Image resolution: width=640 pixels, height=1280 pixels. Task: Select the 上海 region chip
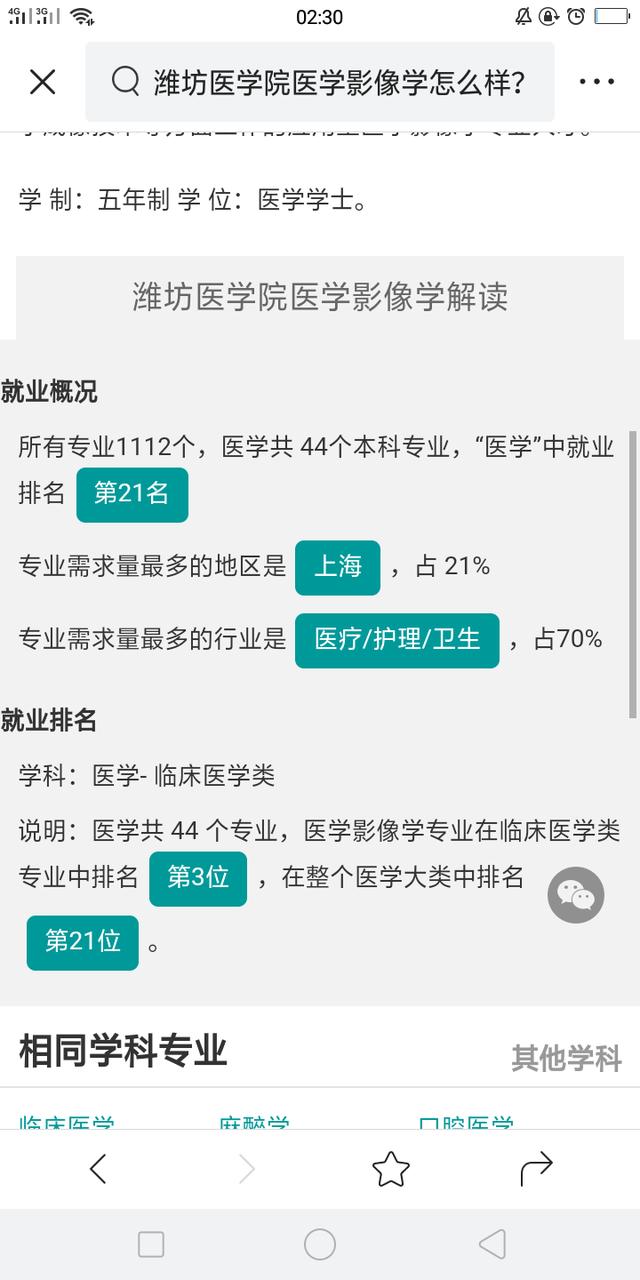click(x=338, y=567)
